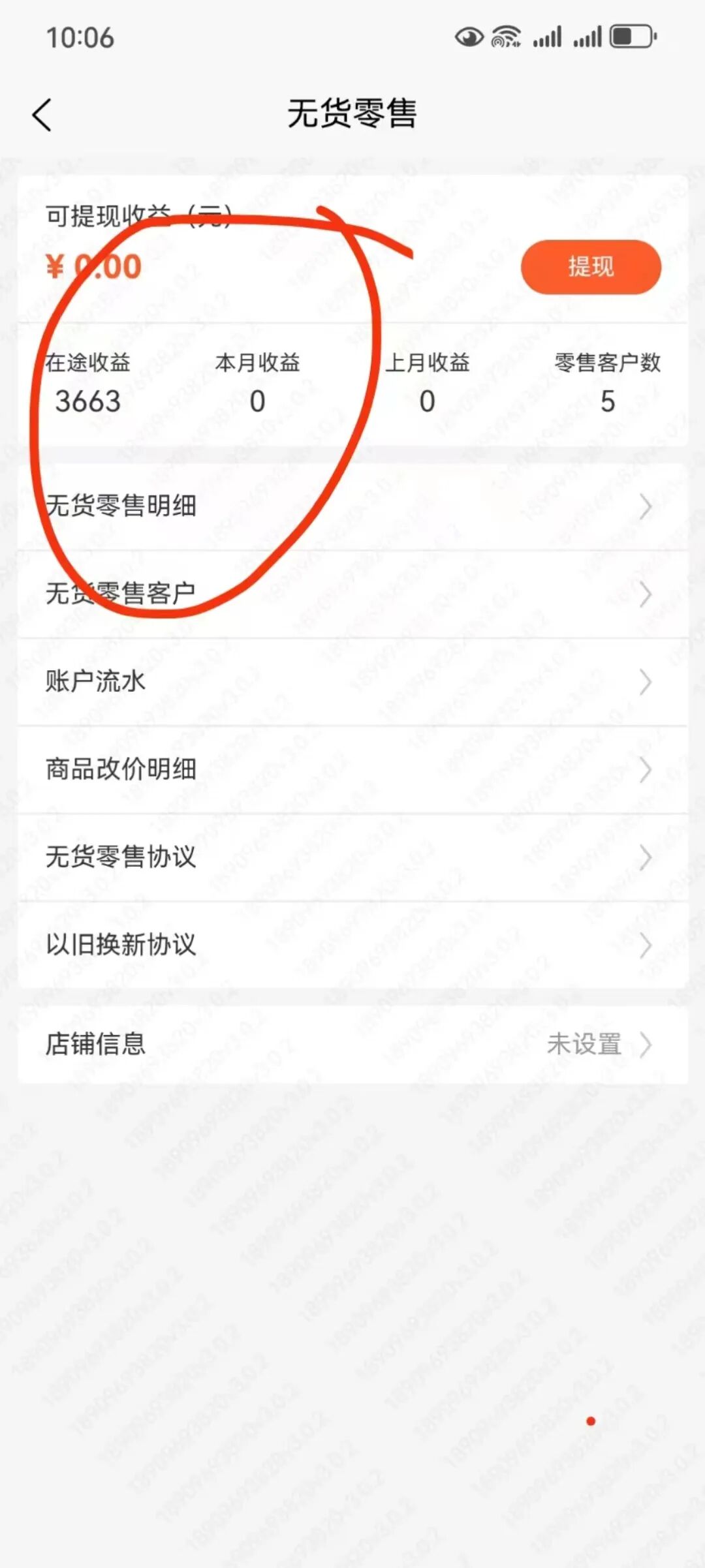Open the 以旧换新协议 trade-in agreement
Screen dimensions: 705x1568
352,945
